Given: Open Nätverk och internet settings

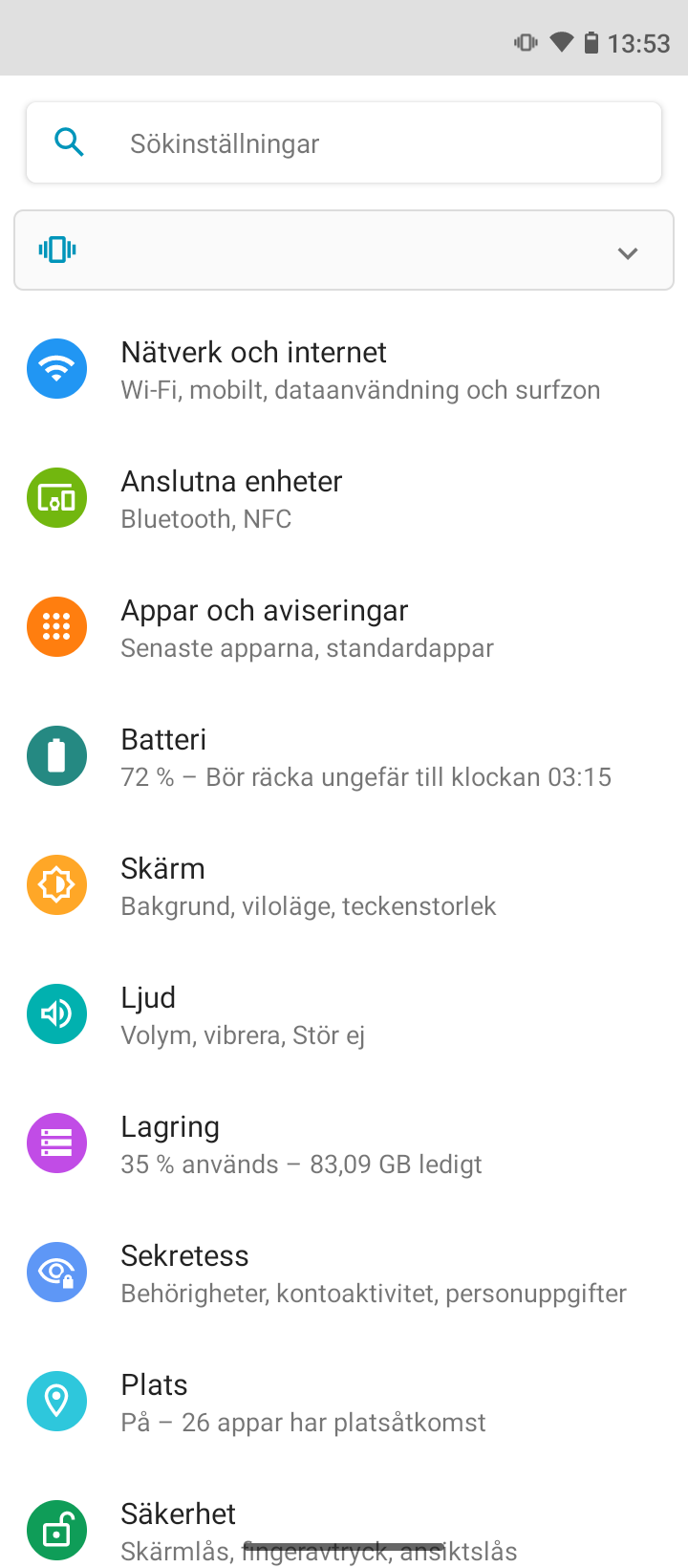Looking at the screenshot, I should [344, 370].
